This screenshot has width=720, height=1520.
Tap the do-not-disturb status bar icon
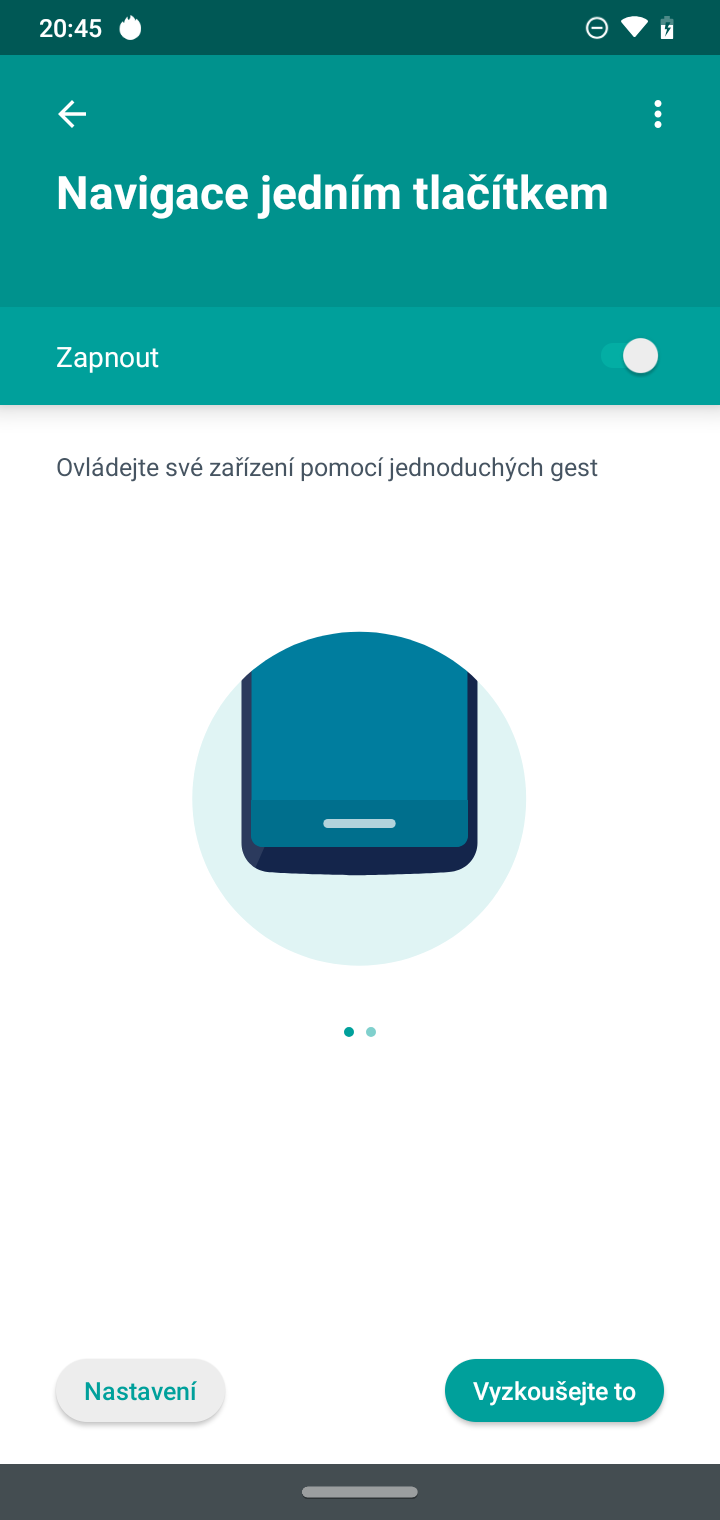[597, 27]
